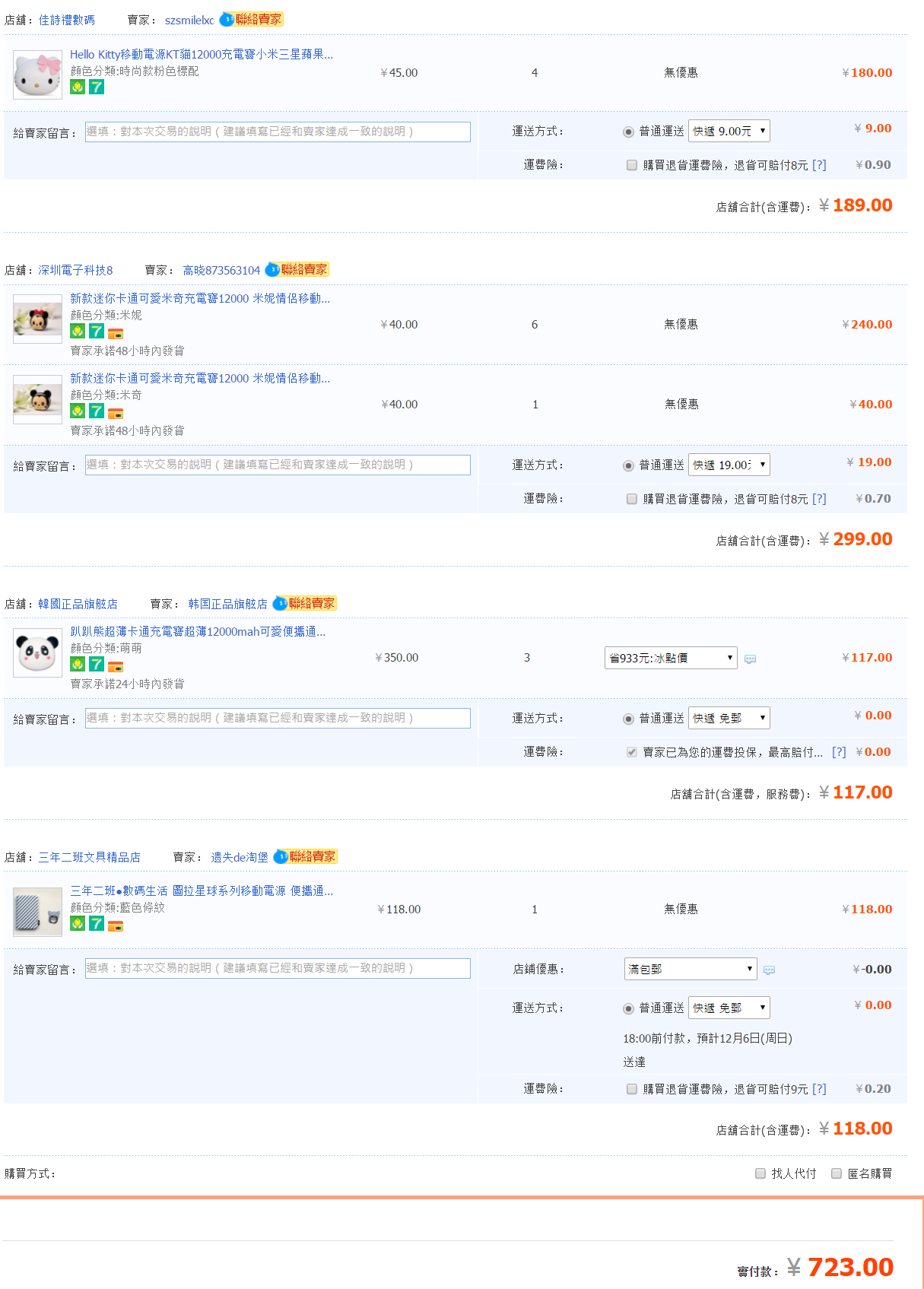Enable the 找人代付 option
Screen dimensions: 924x1289
tap(760, 1173)
